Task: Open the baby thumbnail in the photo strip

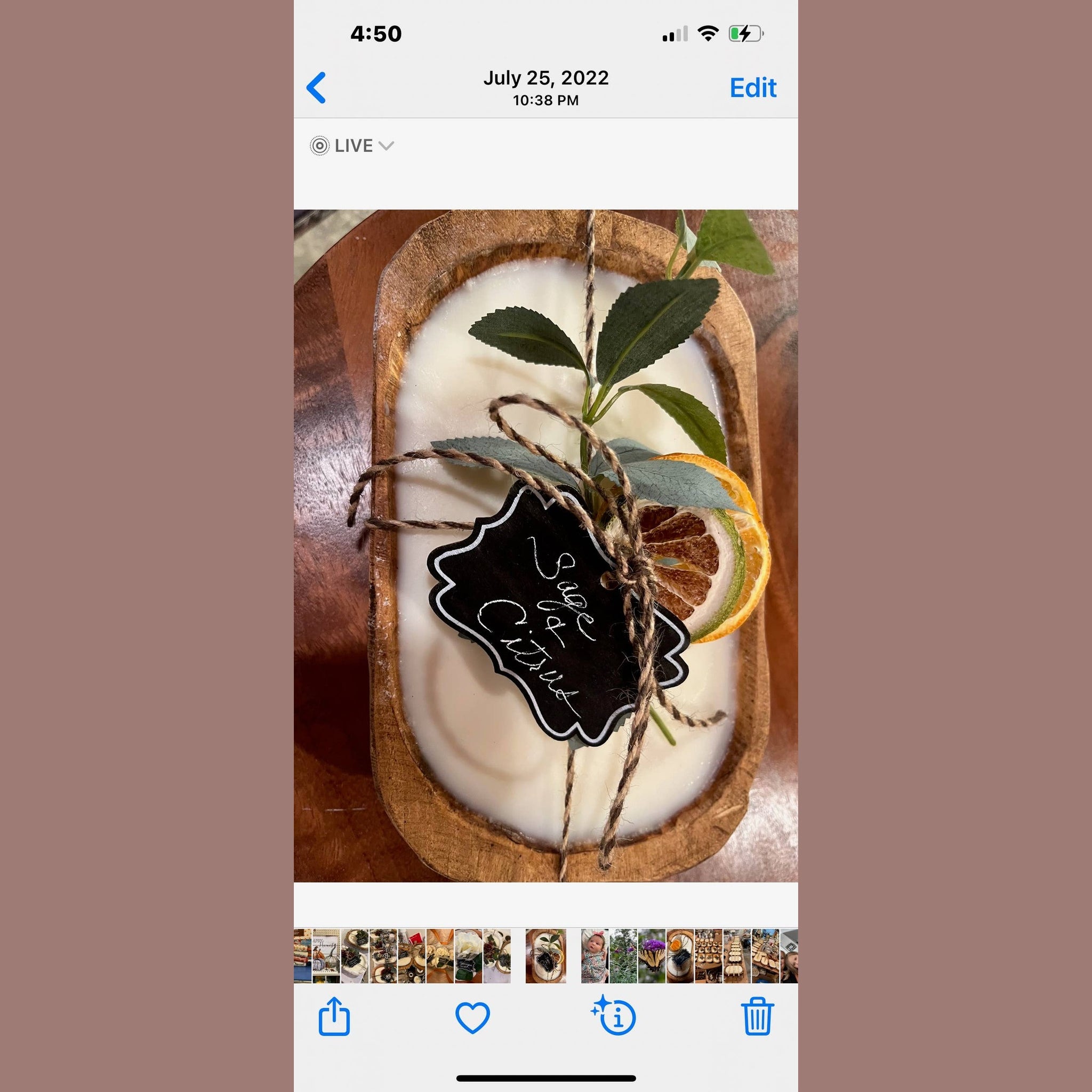Action: click(595, 956)
